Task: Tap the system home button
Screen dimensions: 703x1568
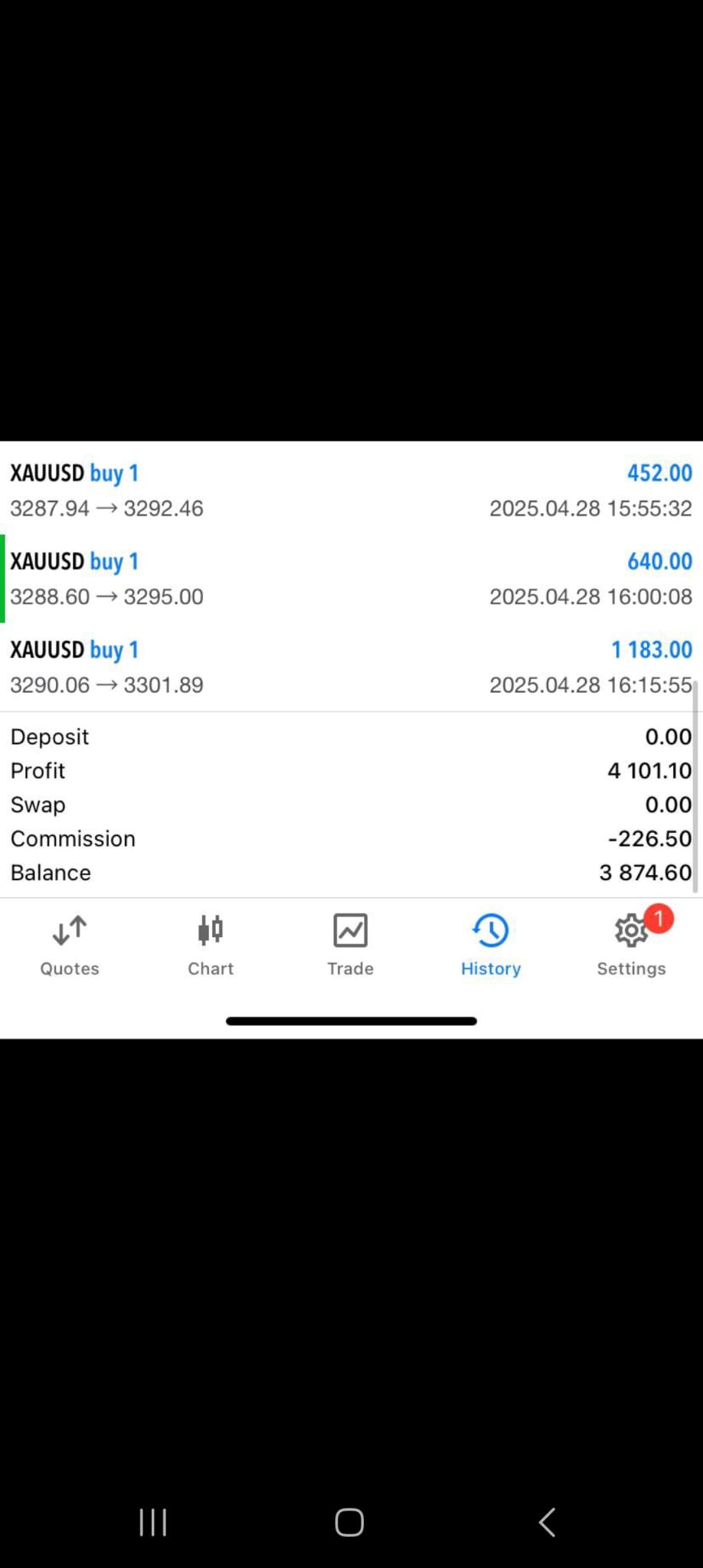Action: pos(349,1522)
